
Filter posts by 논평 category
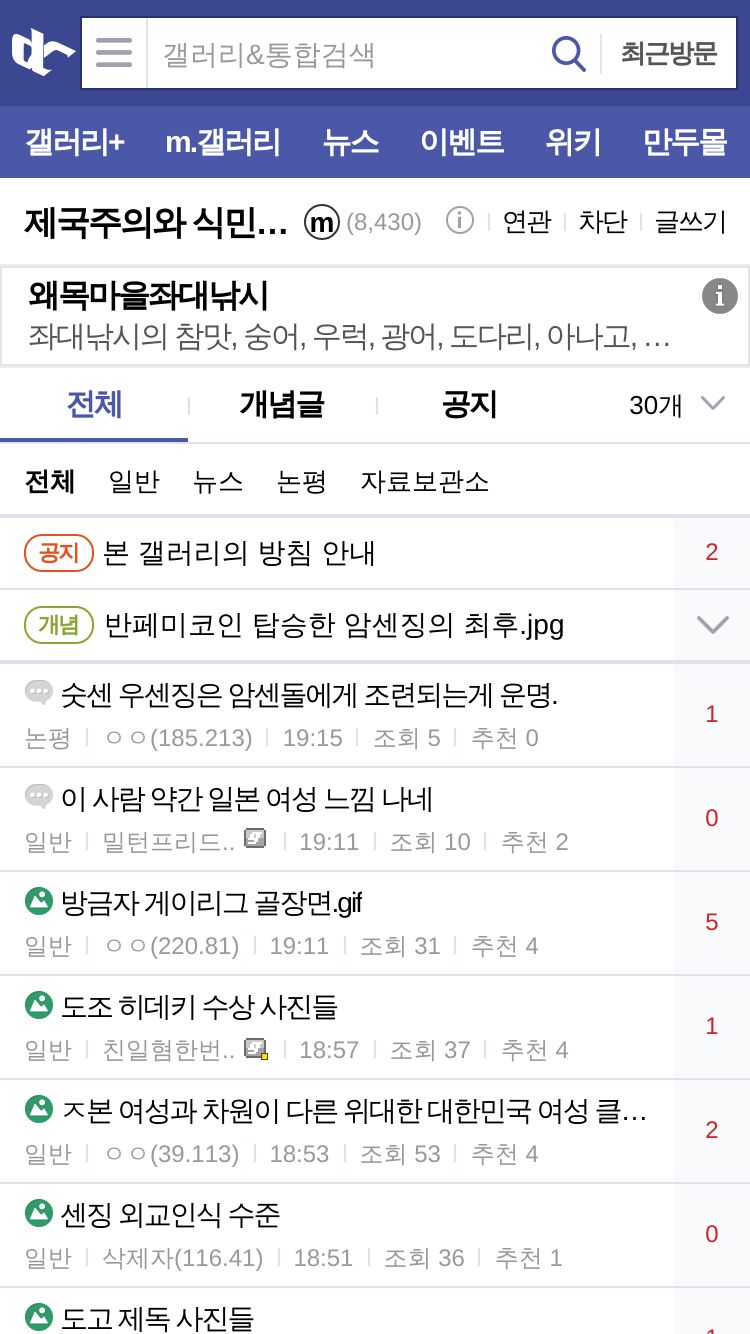click(302, 481)
